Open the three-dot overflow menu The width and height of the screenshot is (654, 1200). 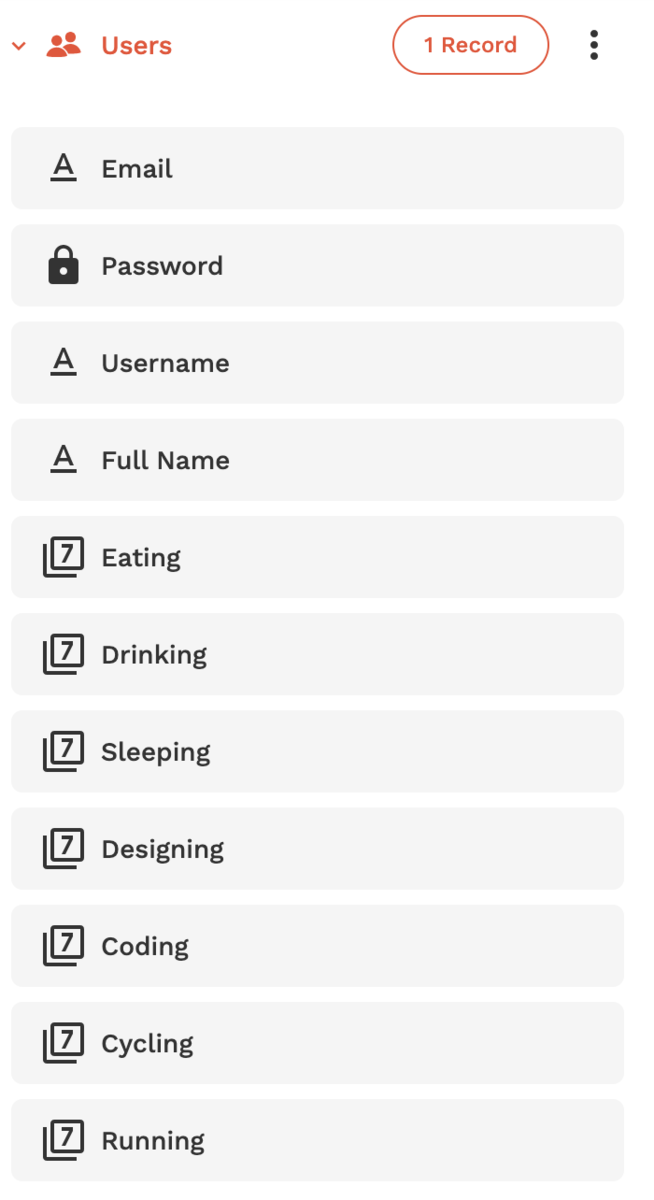594,45
